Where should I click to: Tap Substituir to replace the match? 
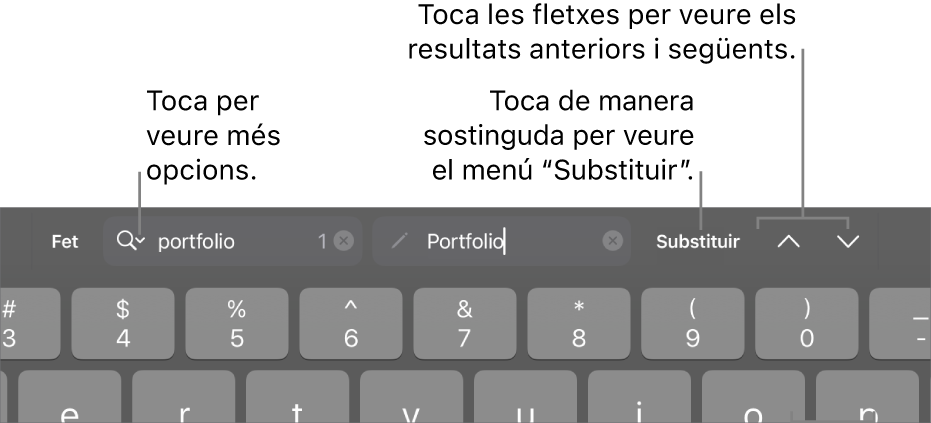pyautogui.click(x=698, y=242)
